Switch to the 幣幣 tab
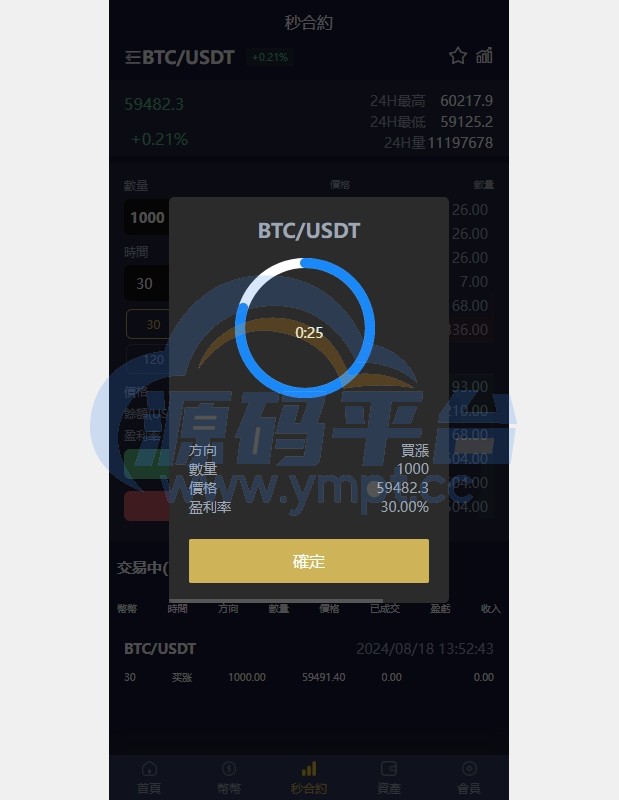Image resolution: width=619 pixels, height=800 pixels. [229, 776]
